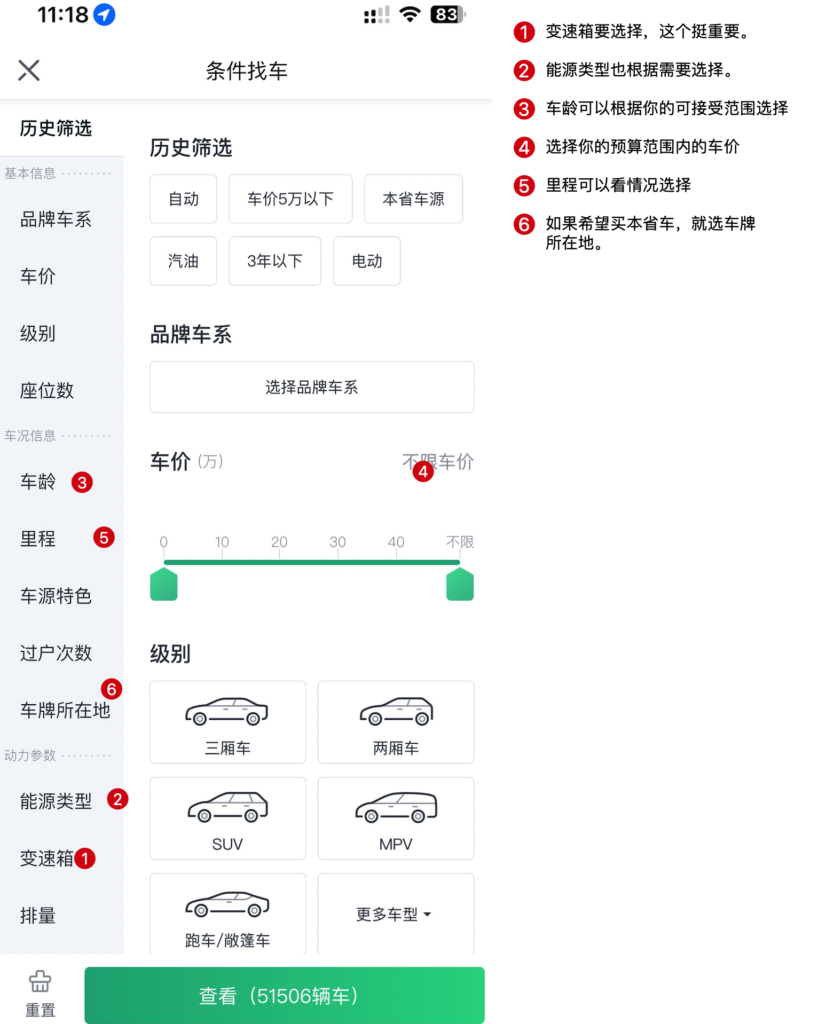
Task: Select the 汽油 fuel filter chip
Action: [x=183, y=261]
